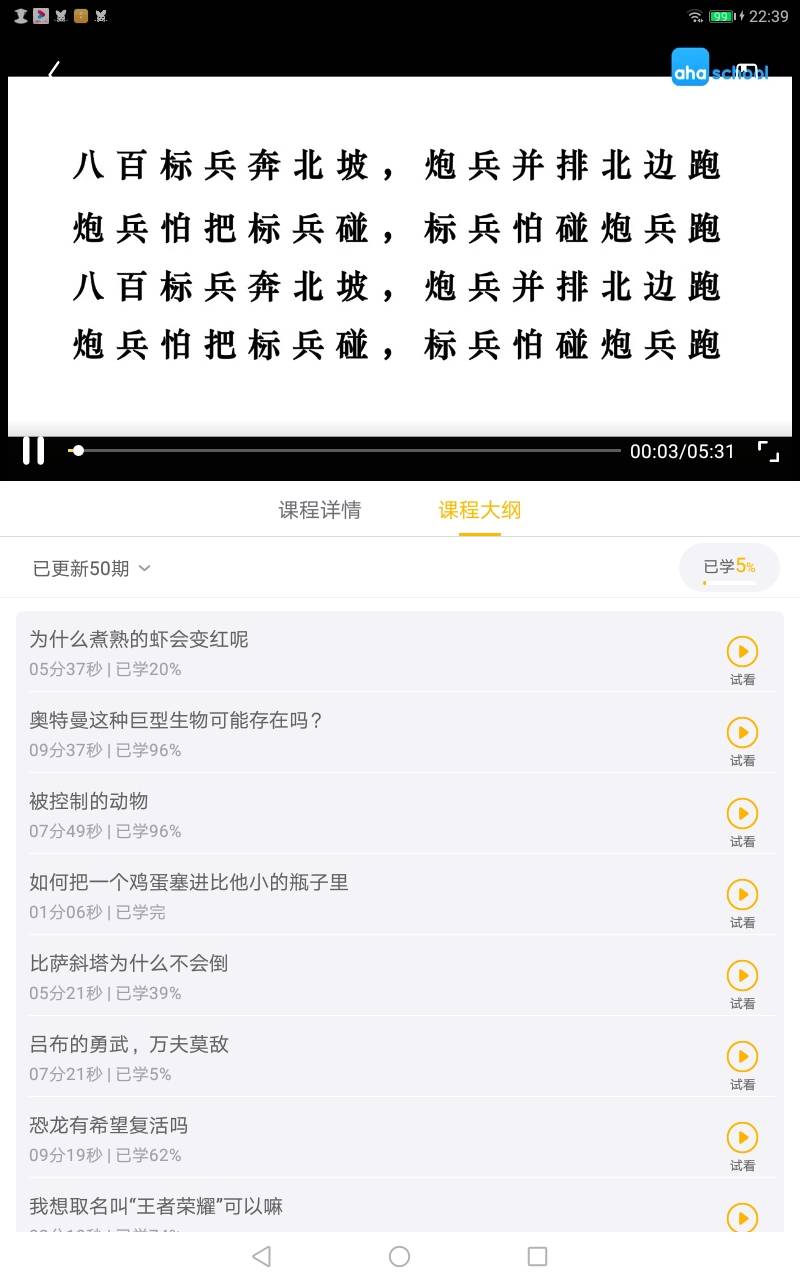Screen dimensions: 800x1280
Task: Select the 课程大纲 tab
Action: click(x=479, y=510)
